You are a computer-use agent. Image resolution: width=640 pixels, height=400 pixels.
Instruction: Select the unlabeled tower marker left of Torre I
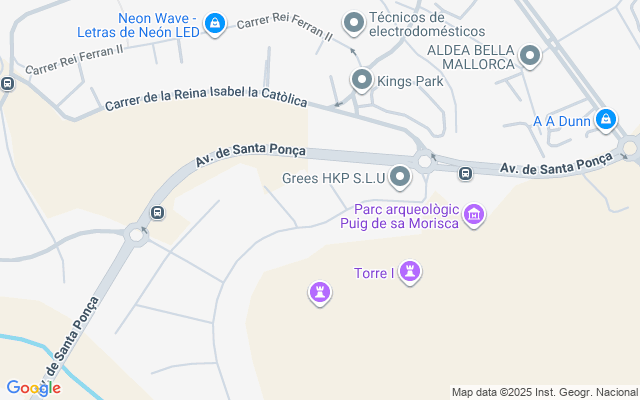tap(319, 293)
